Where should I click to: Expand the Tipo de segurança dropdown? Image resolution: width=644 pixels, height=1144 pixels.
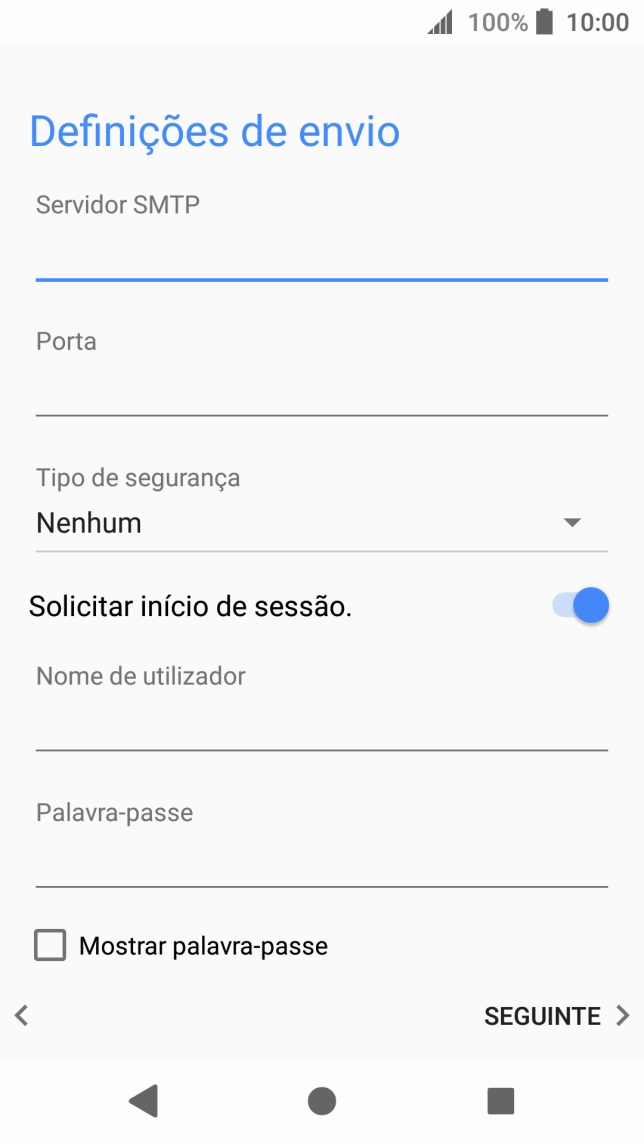321,523
